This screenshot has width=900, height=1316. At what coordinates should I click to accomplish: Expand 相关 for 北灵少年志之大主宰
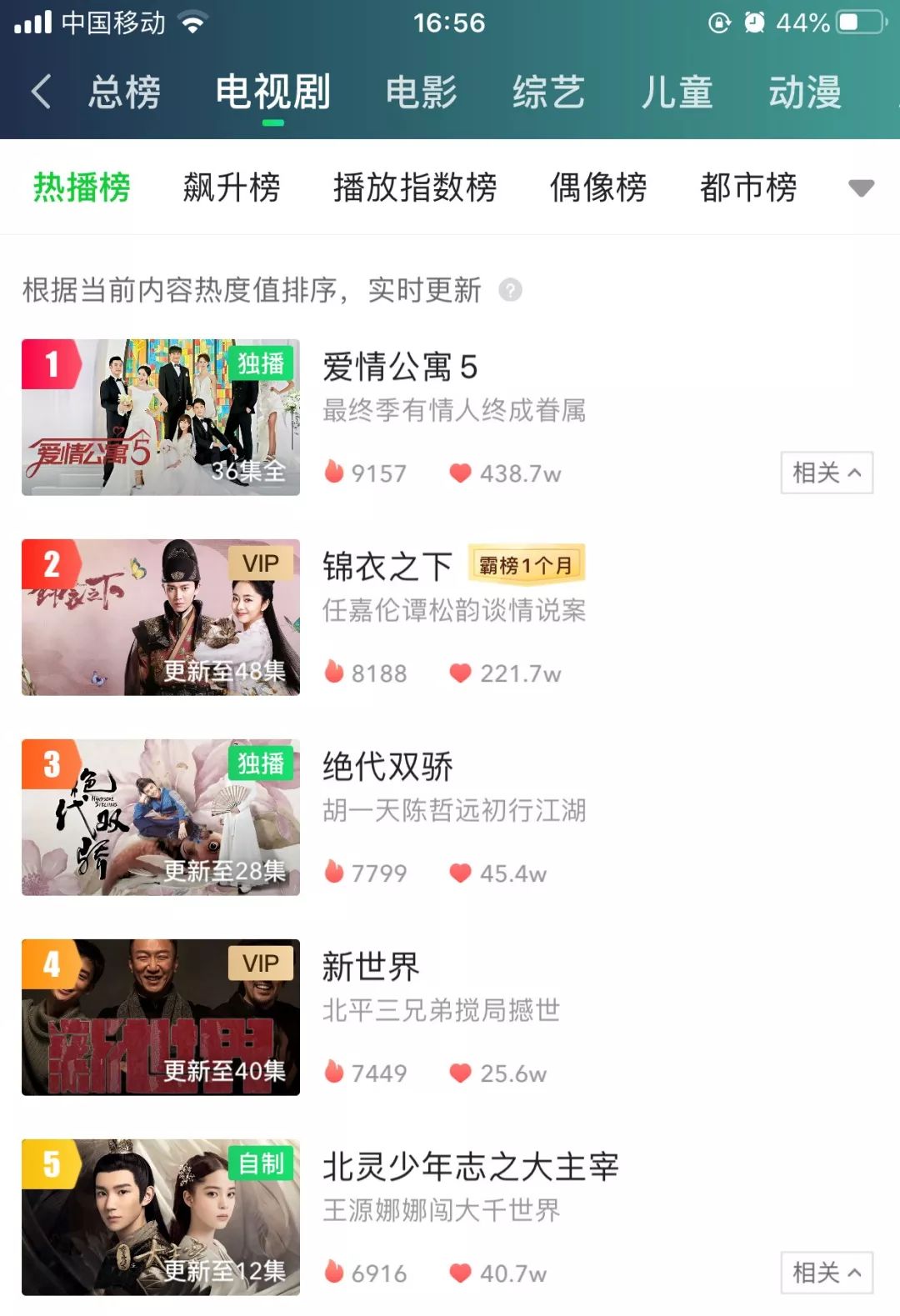[826, 1273]
